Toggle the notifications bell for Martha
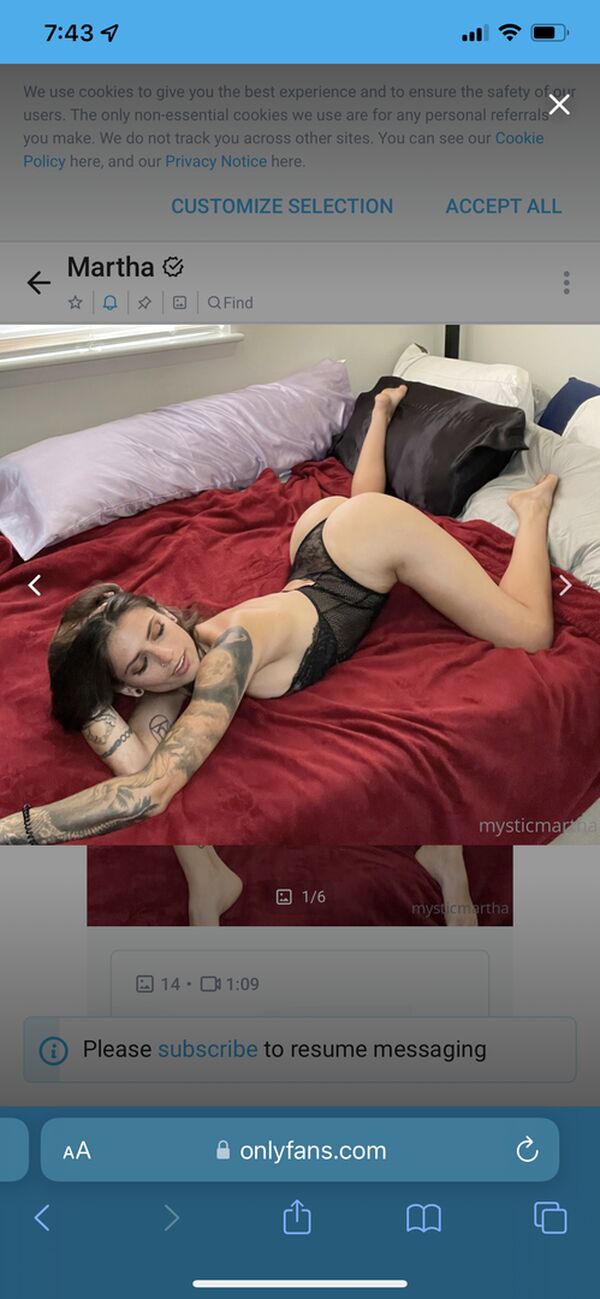This screenshot has width=600, height=1299. pos(110,303)
